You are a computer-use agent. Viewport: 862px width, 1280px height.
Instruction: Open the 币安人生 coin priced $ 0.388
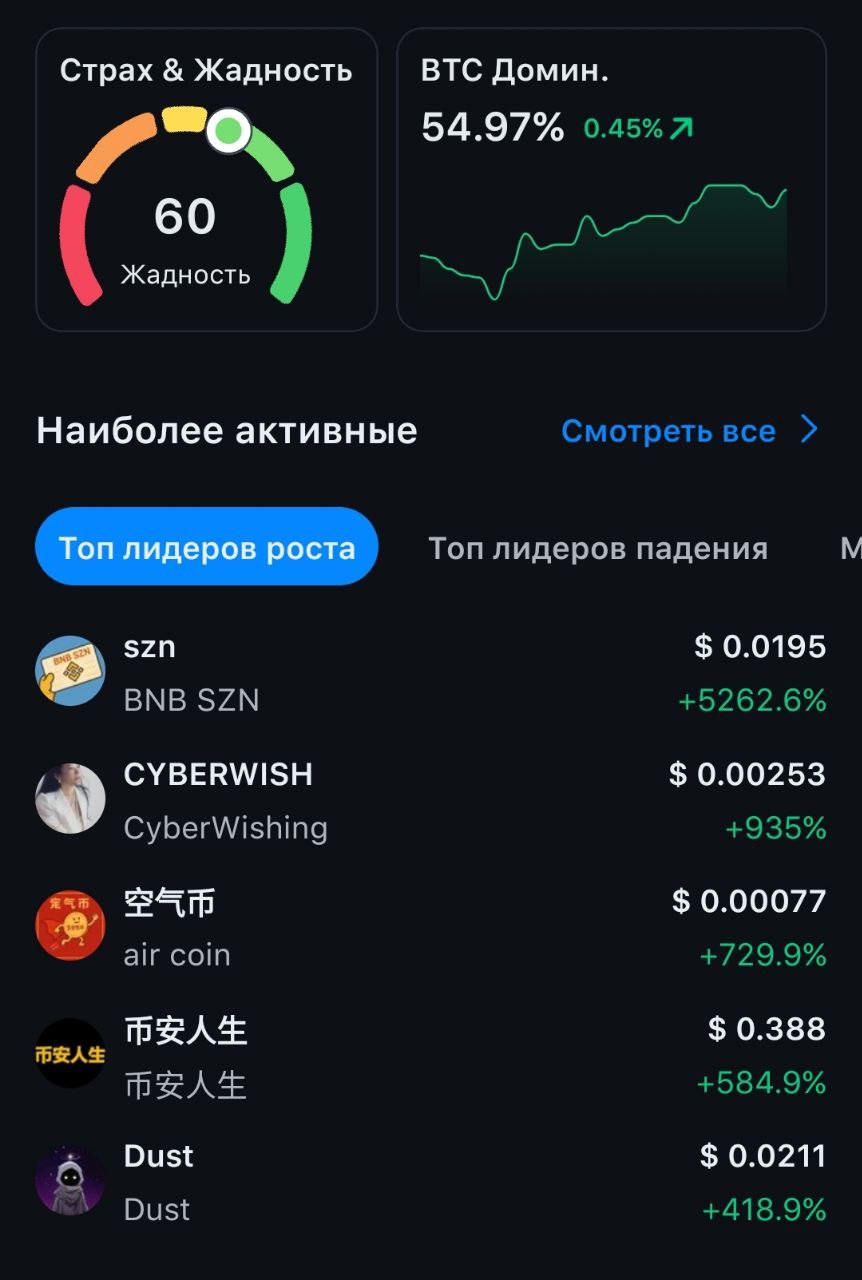(x=430, y=1056)
